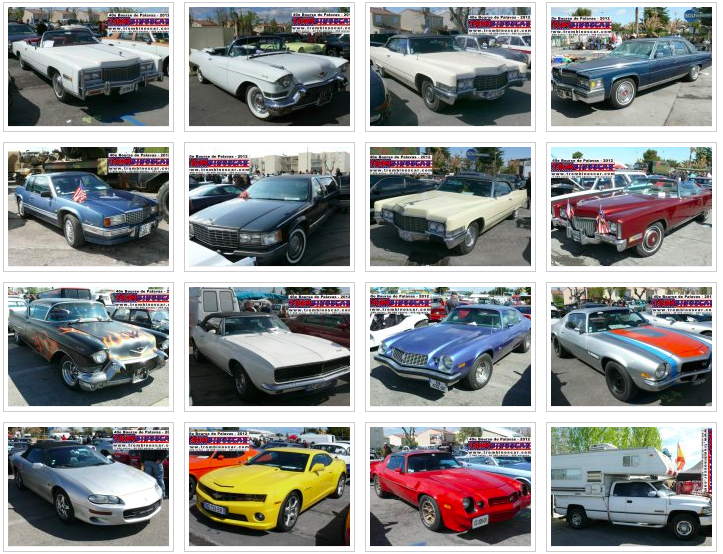Open the pale yellow Cadillac convertible photo
The height and width of the screenshot is (554, 723).
click(x=450, y=207)
